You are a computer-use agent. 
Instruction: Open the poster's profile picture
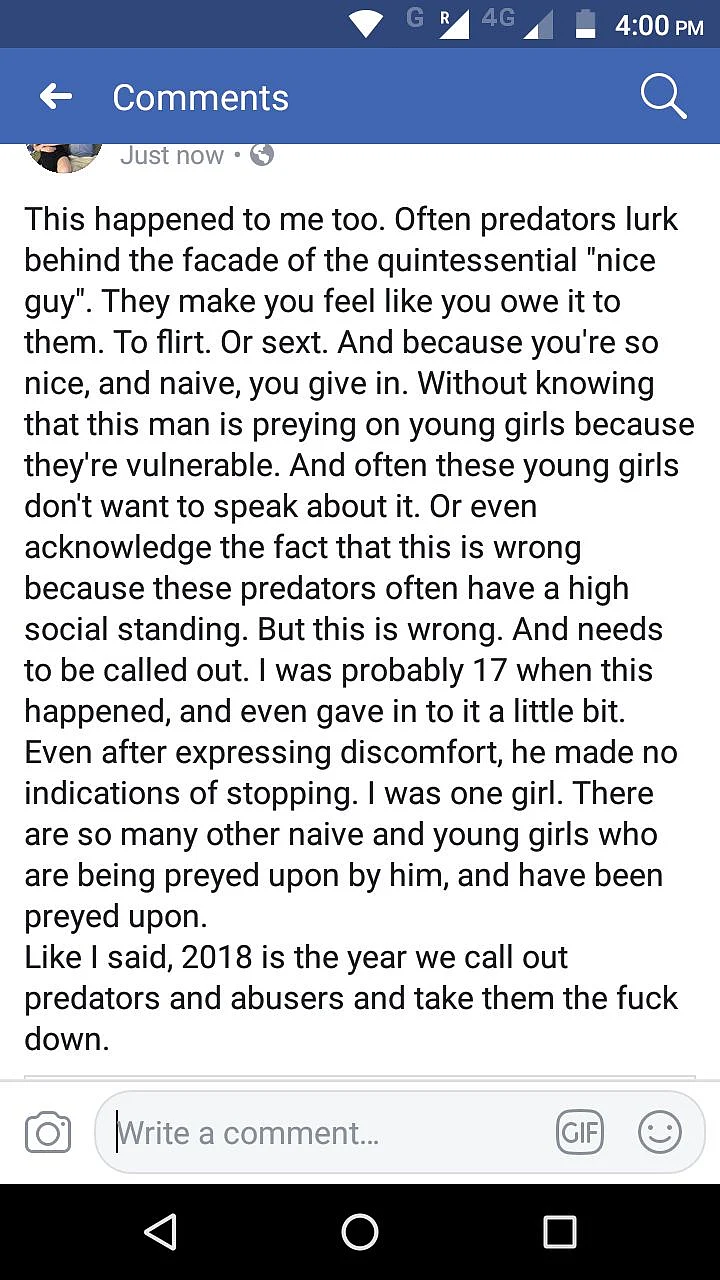pyautogui.click(x=64, y=156)
